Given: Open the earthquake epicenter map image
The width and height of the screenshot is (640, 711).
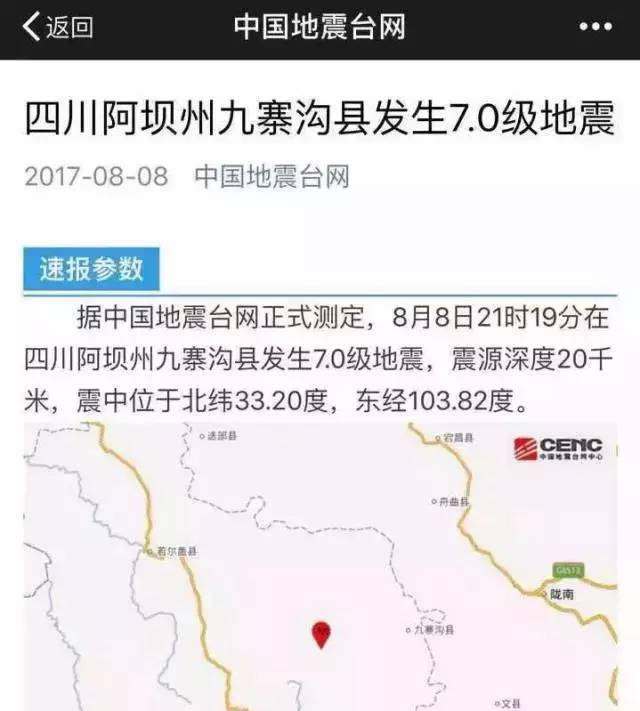Looking at the screenshot, I should [320, 565].
